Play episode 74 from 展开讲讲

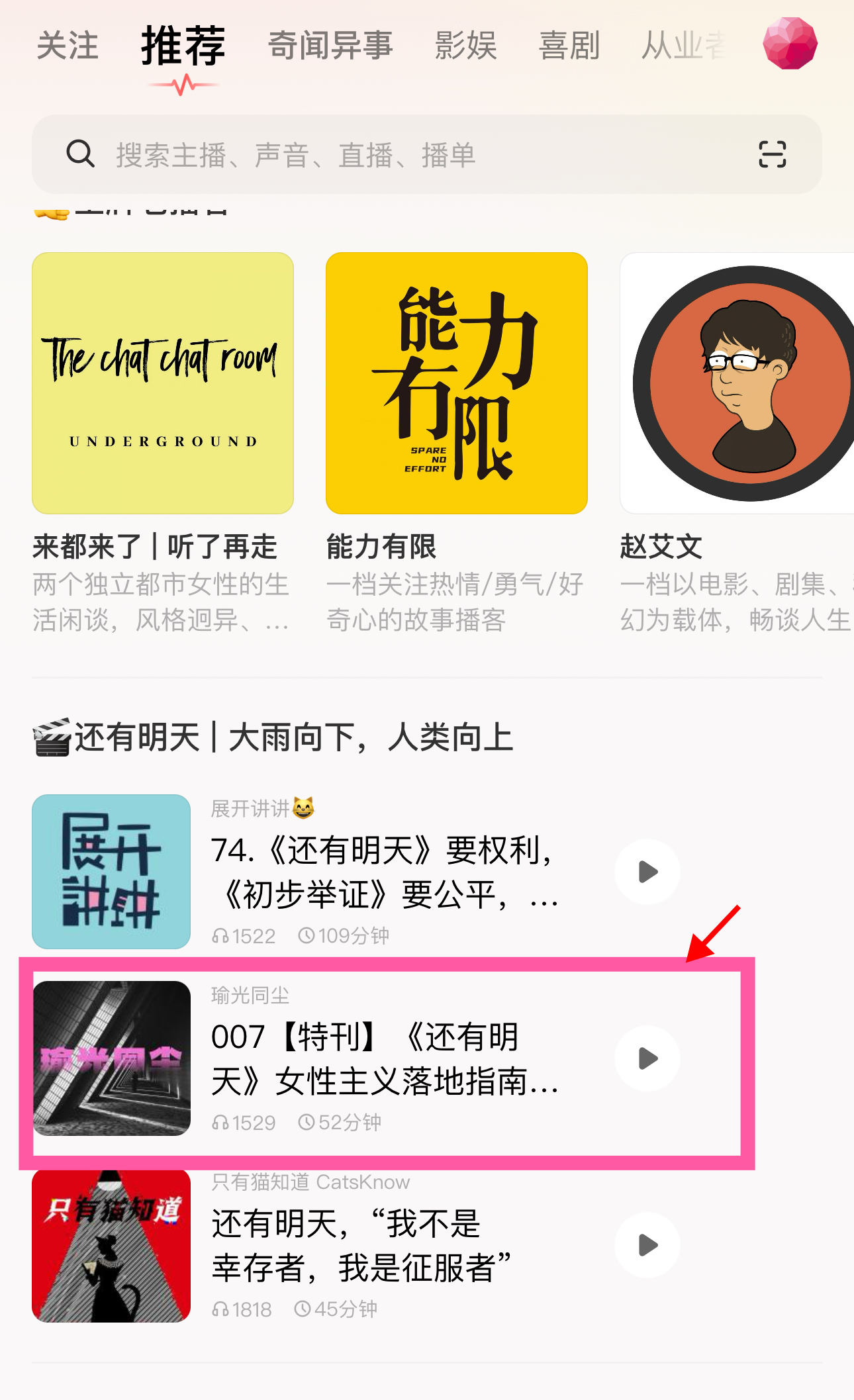point(647,872)
